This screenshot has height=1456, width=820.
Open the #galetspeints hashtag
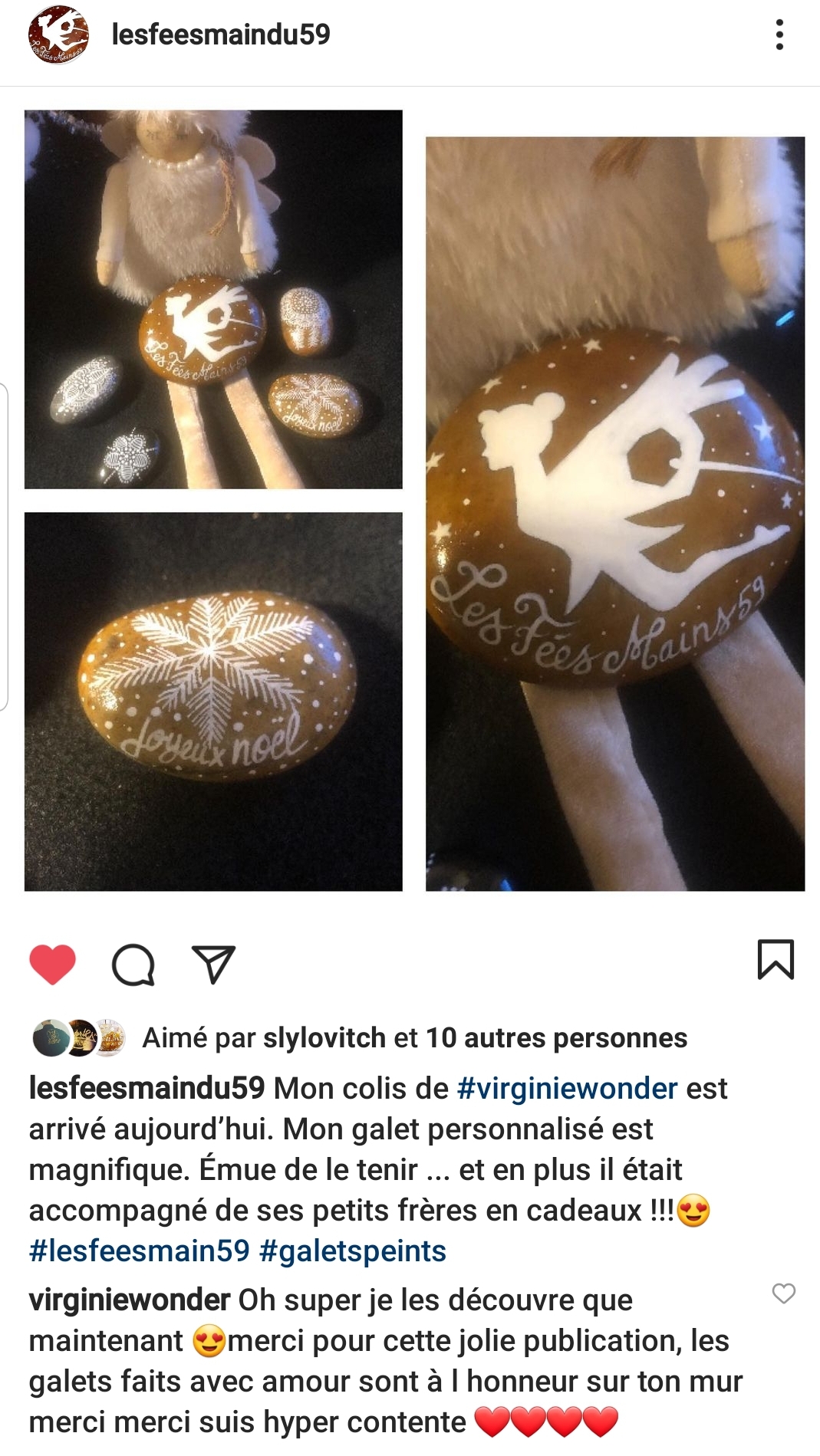pyautogui.click(x=353, y=1251)
